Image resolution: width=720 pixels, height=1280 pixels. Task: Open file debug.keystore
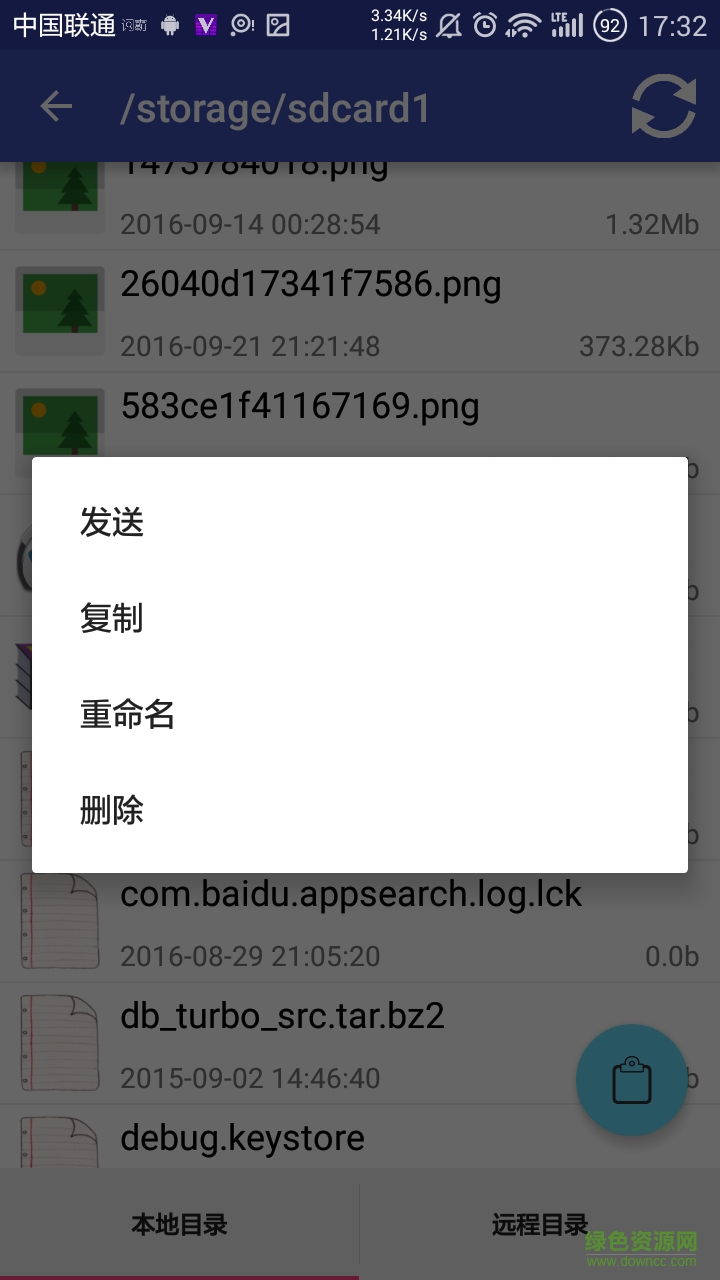[242, 1138]
